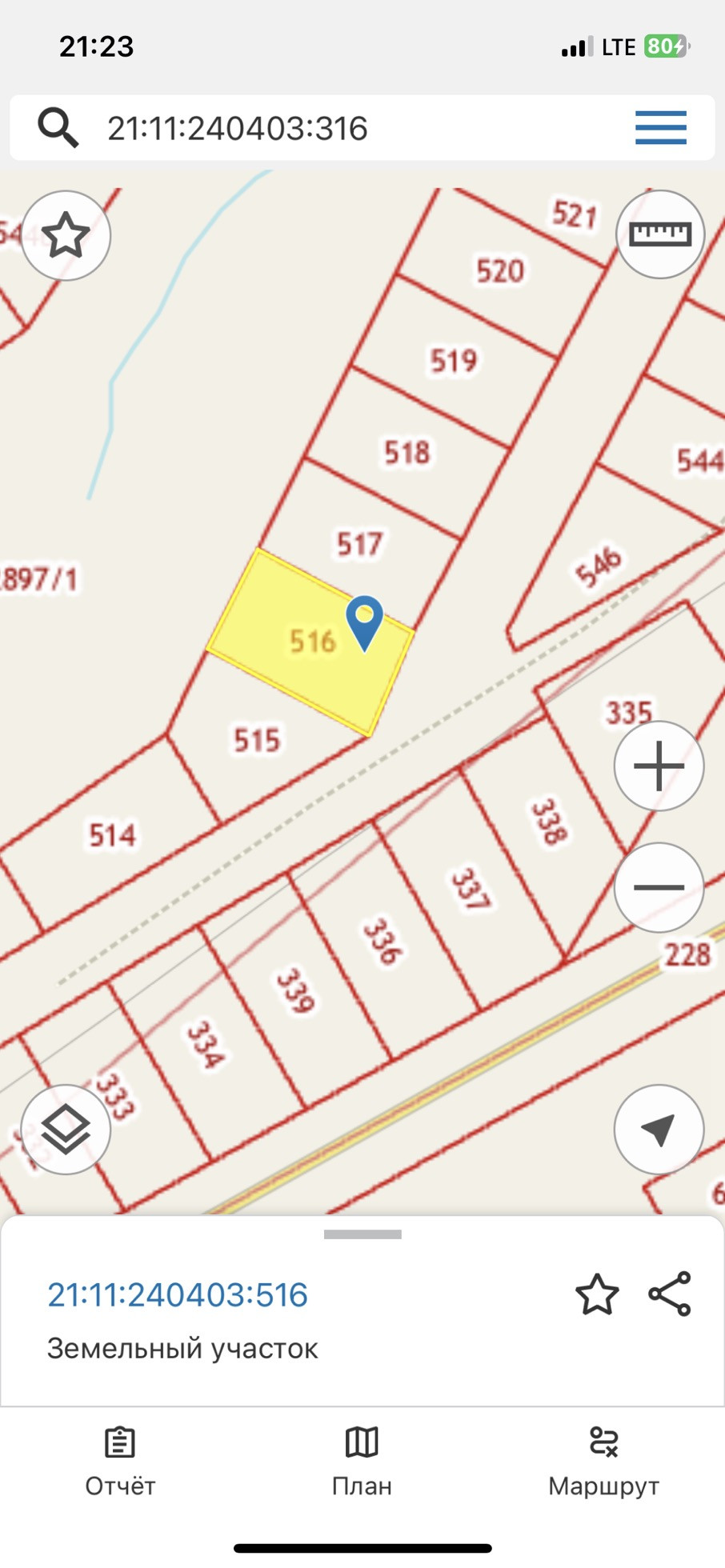Open the map layers selector
Screen dimensions: 725x1568
tap(66, 1130)
